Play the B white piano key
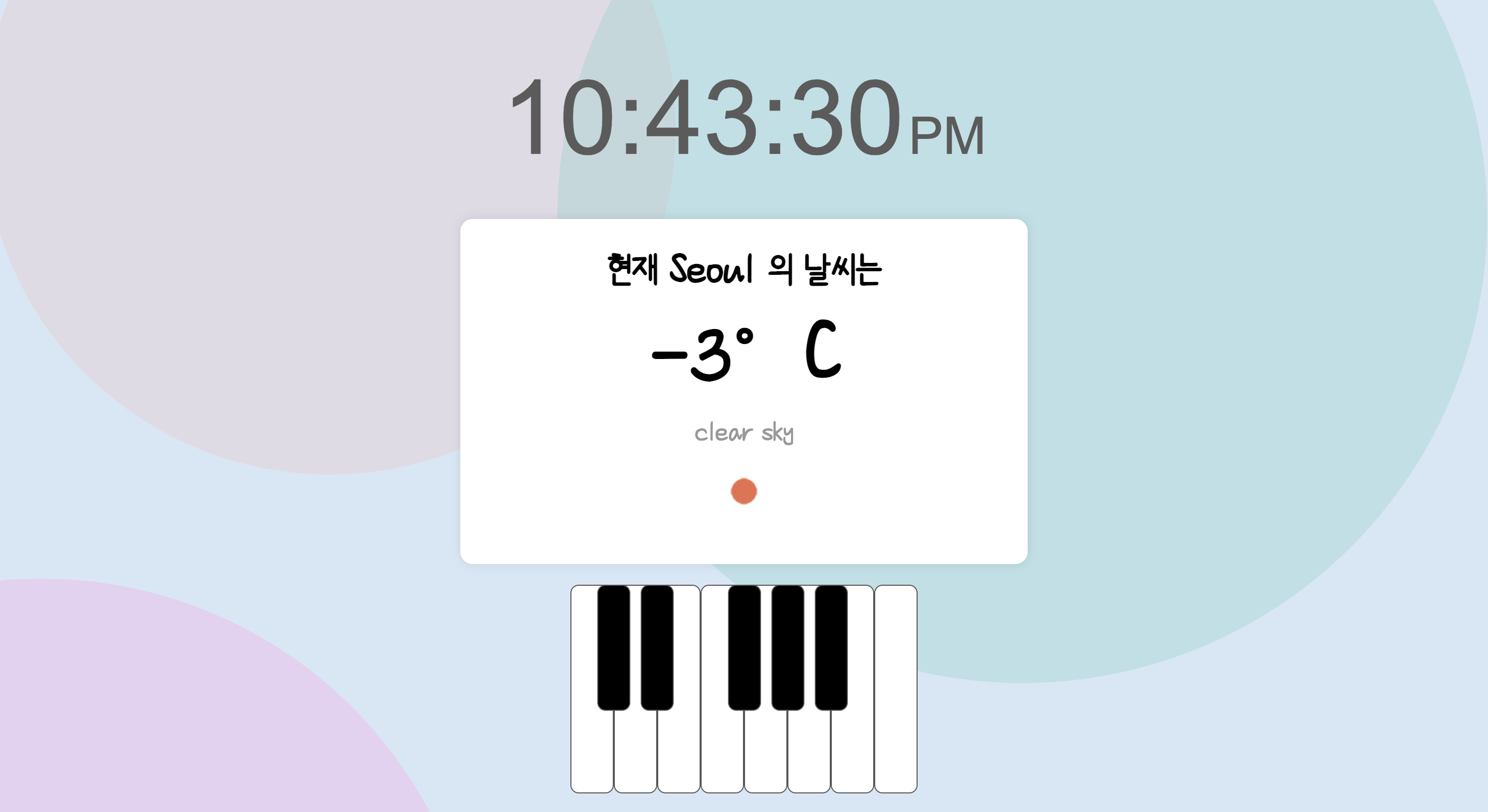This screenshot has width=1488, height=812. 852,751
